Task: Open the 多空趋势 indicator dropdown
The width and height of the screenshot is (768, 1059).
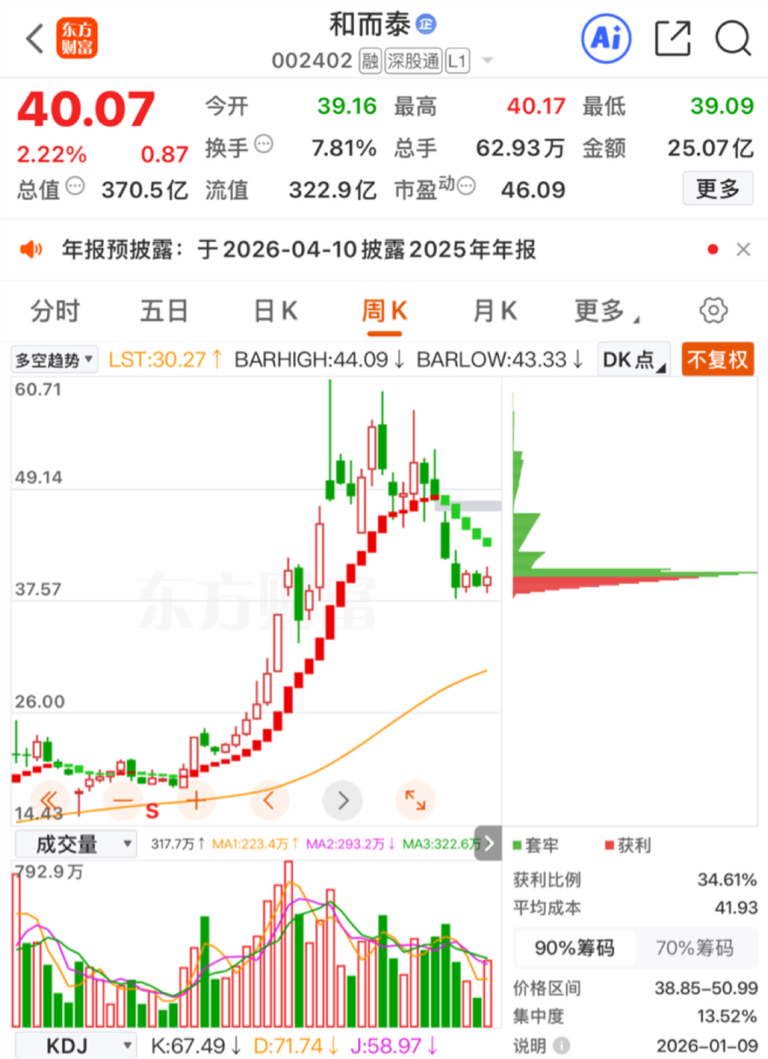Action: click(55, 360)
